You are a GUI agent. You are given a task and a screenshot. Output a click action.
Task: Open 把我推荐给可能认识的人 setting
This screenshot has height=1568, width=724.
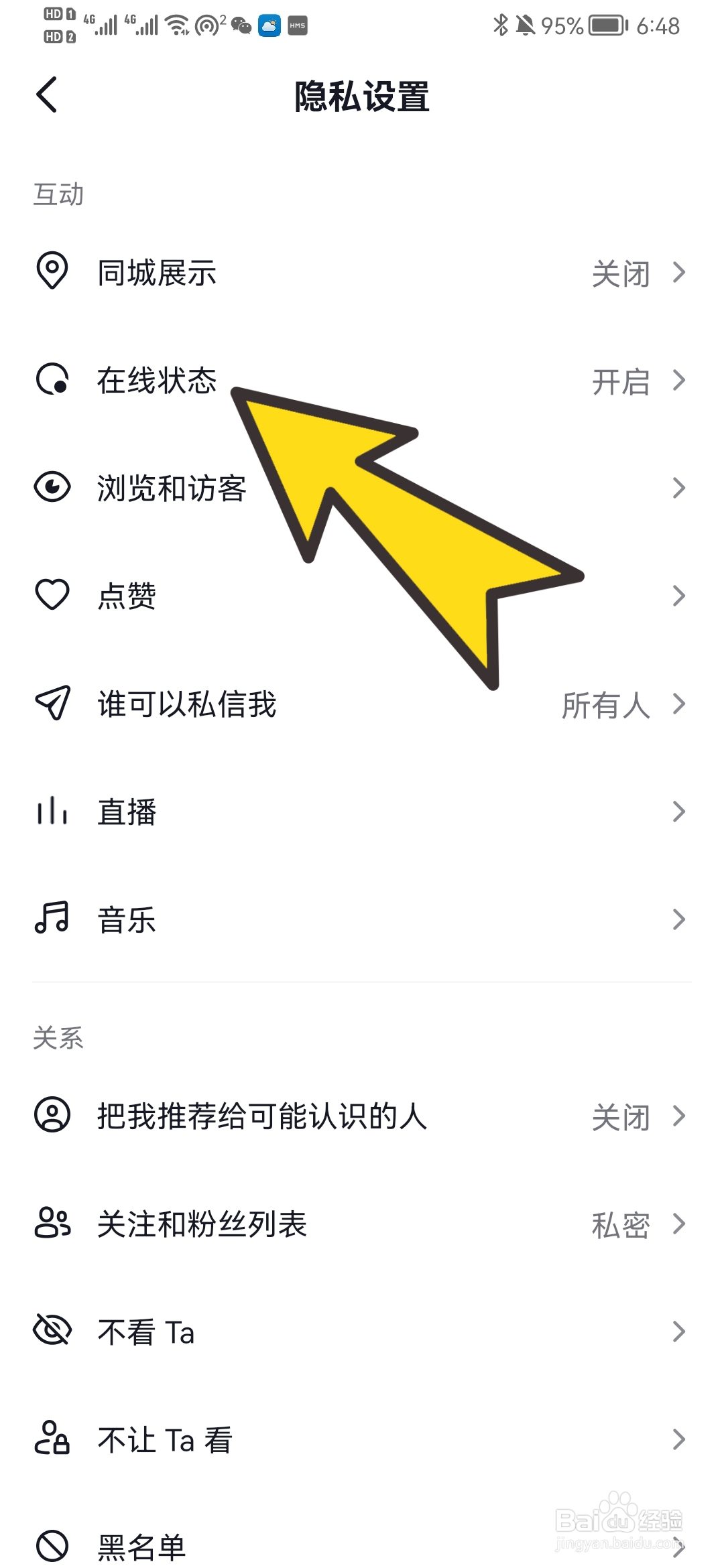coord(262,1116)
